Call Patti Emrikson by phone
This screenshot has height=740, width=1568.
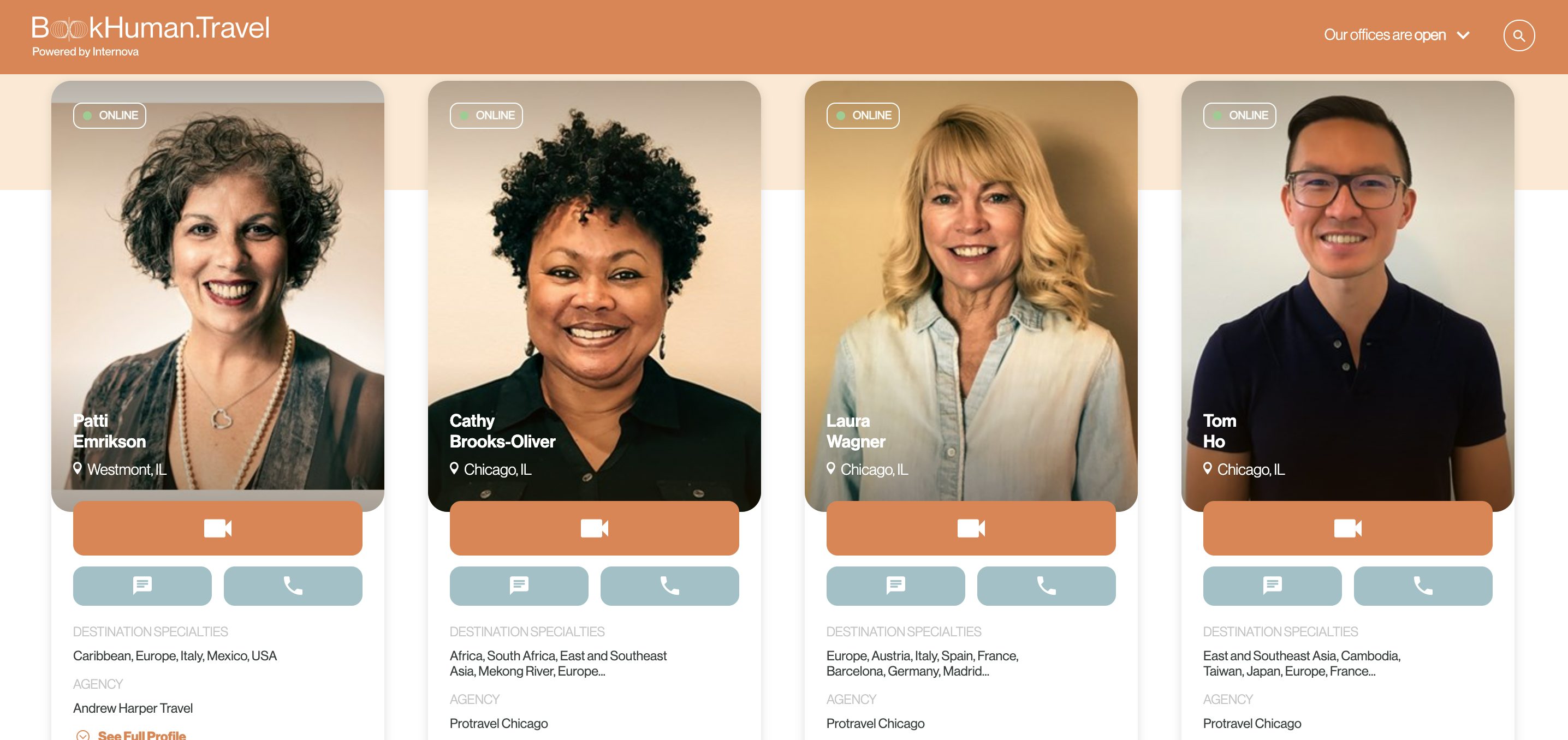point(293,586)
